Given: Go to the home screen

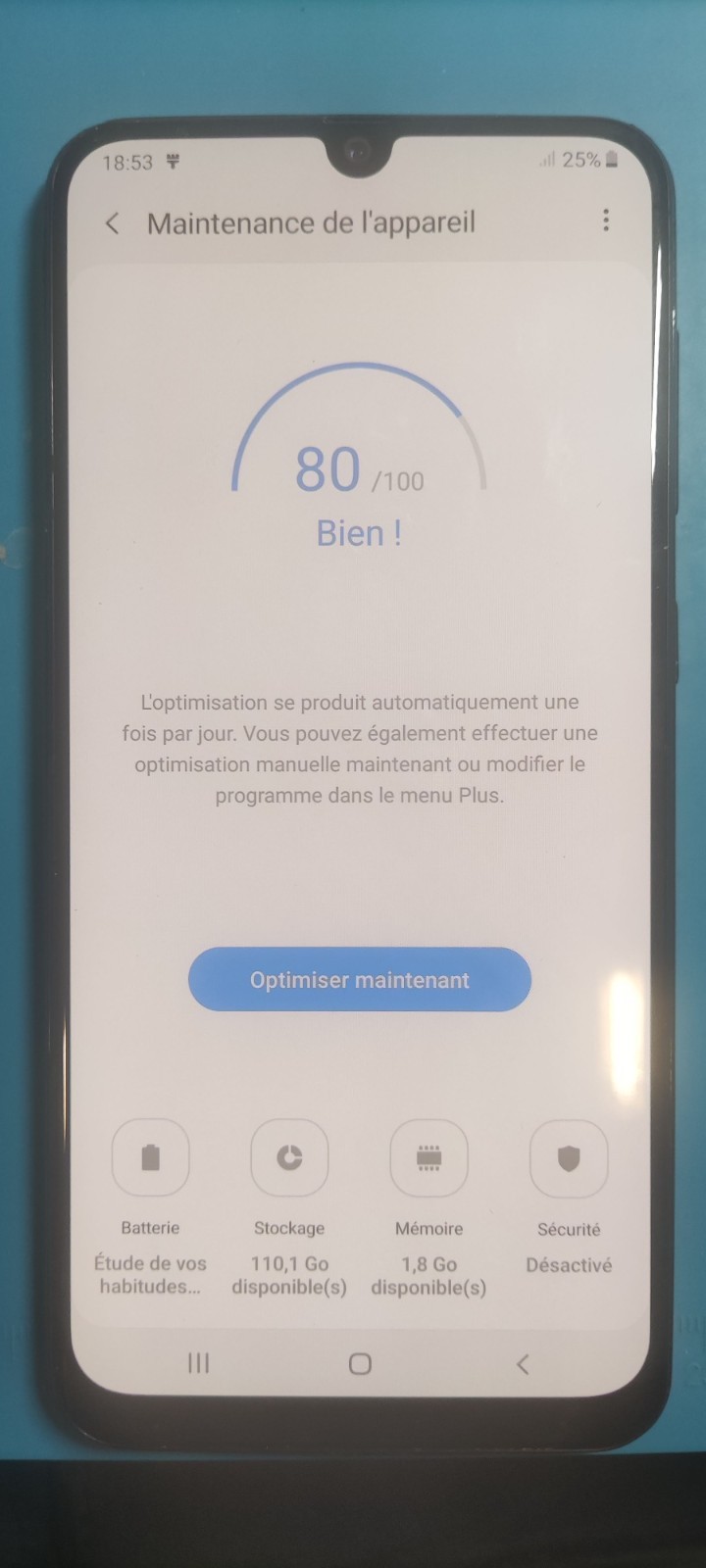Looking at the screenshot, I should [360, 1363].
